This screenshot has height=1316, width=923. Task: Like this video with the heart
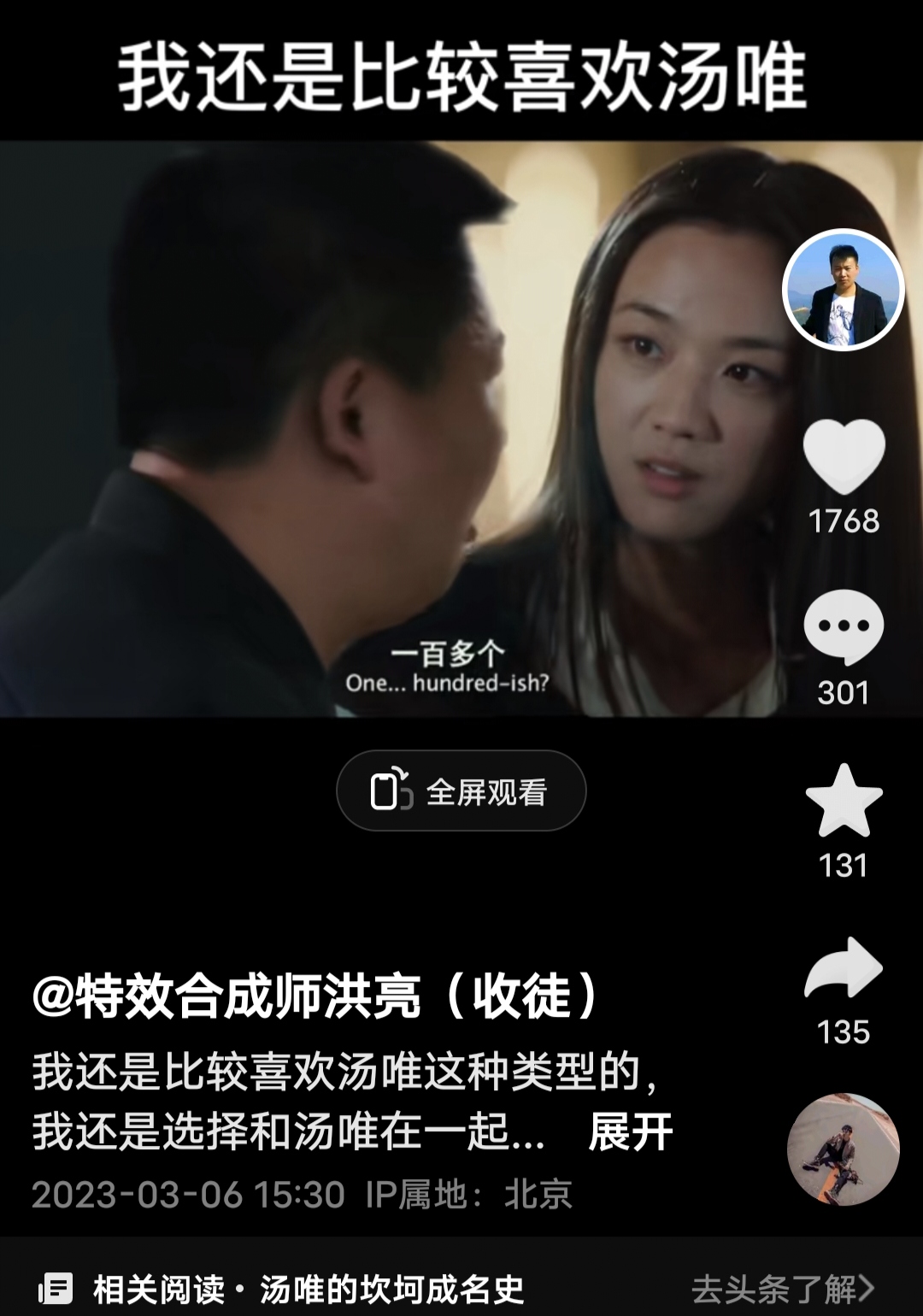pyautogui.click(x=844, y=456)
